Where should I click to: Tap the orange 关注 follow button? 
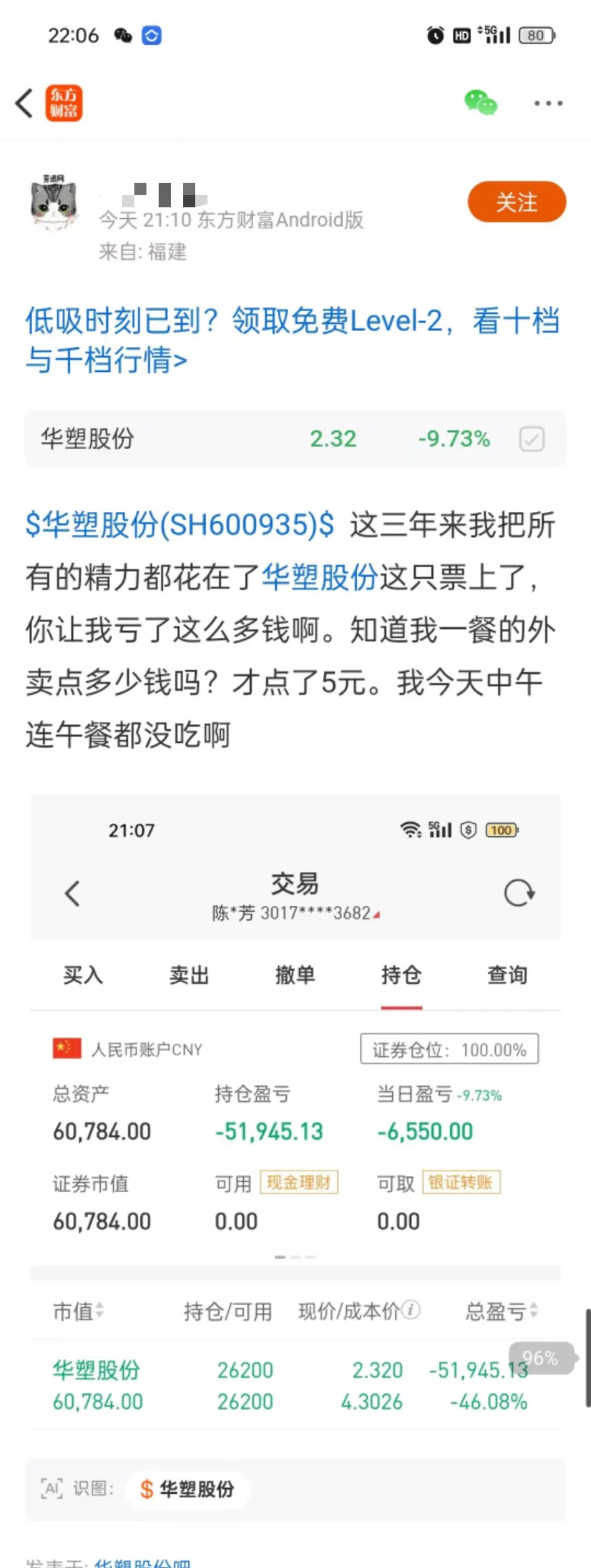point(515,203)
